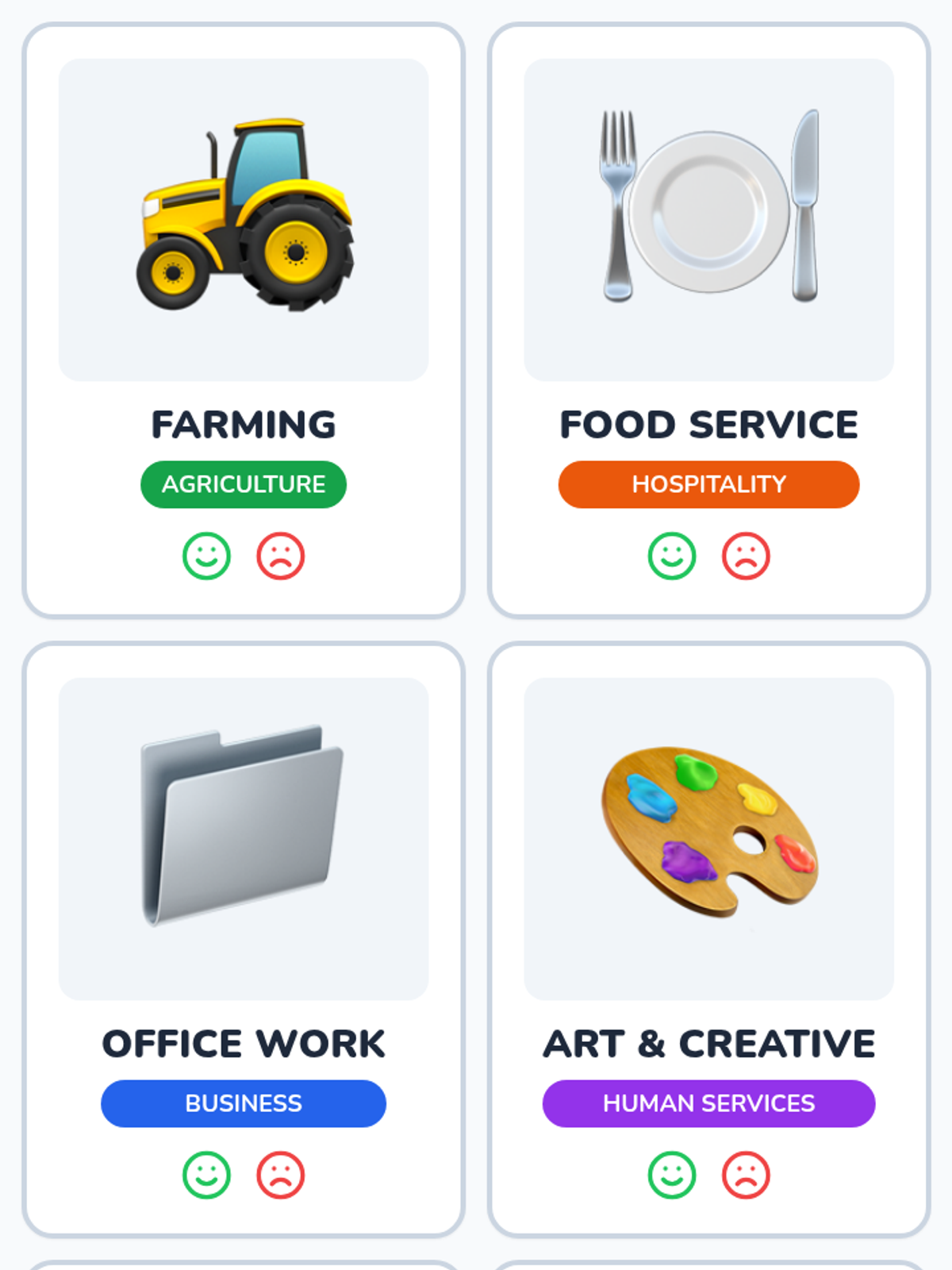This screenshot has height=1270, width=952.
Task: Open the Farming tractor card
Action: (x=244, y=220)
